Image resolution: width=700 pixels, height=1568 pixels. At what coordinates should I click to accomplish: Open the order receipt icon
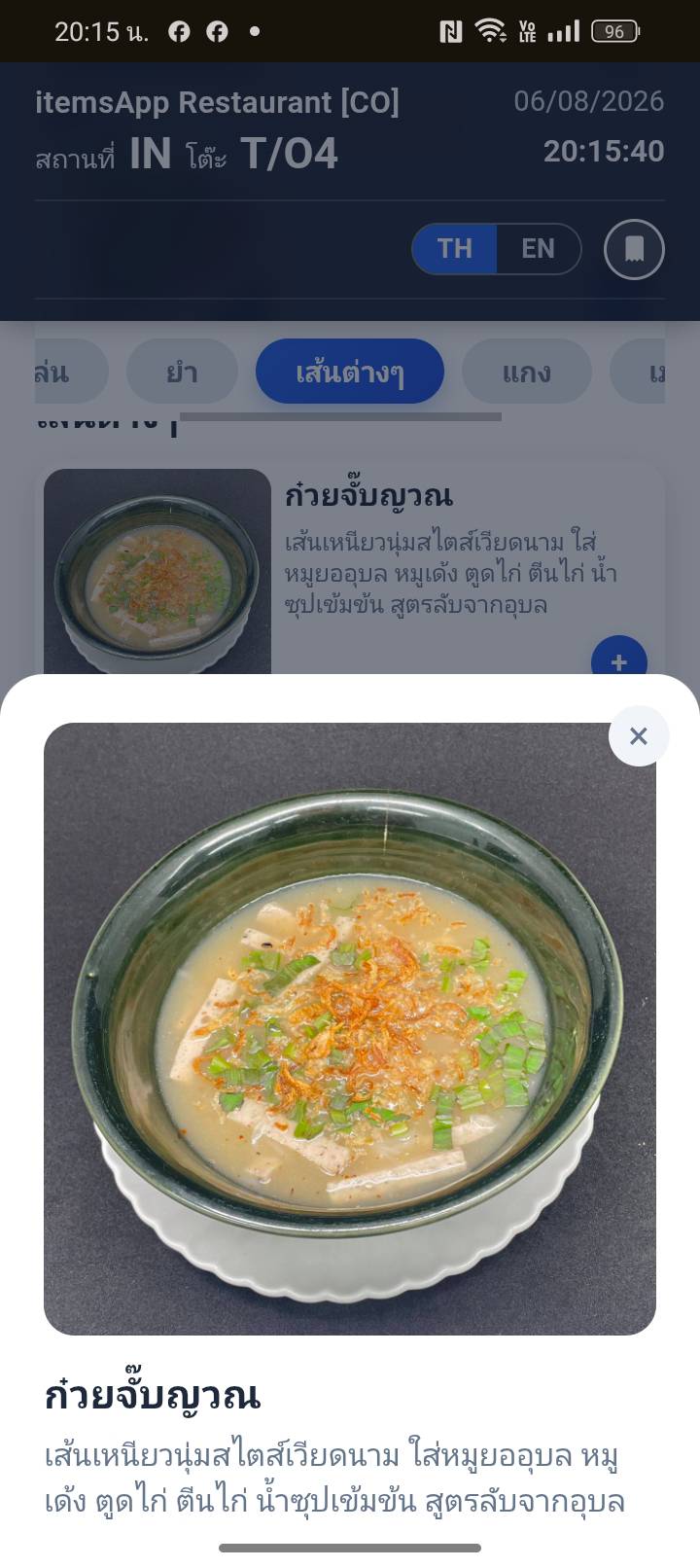(x=634, y=250)
